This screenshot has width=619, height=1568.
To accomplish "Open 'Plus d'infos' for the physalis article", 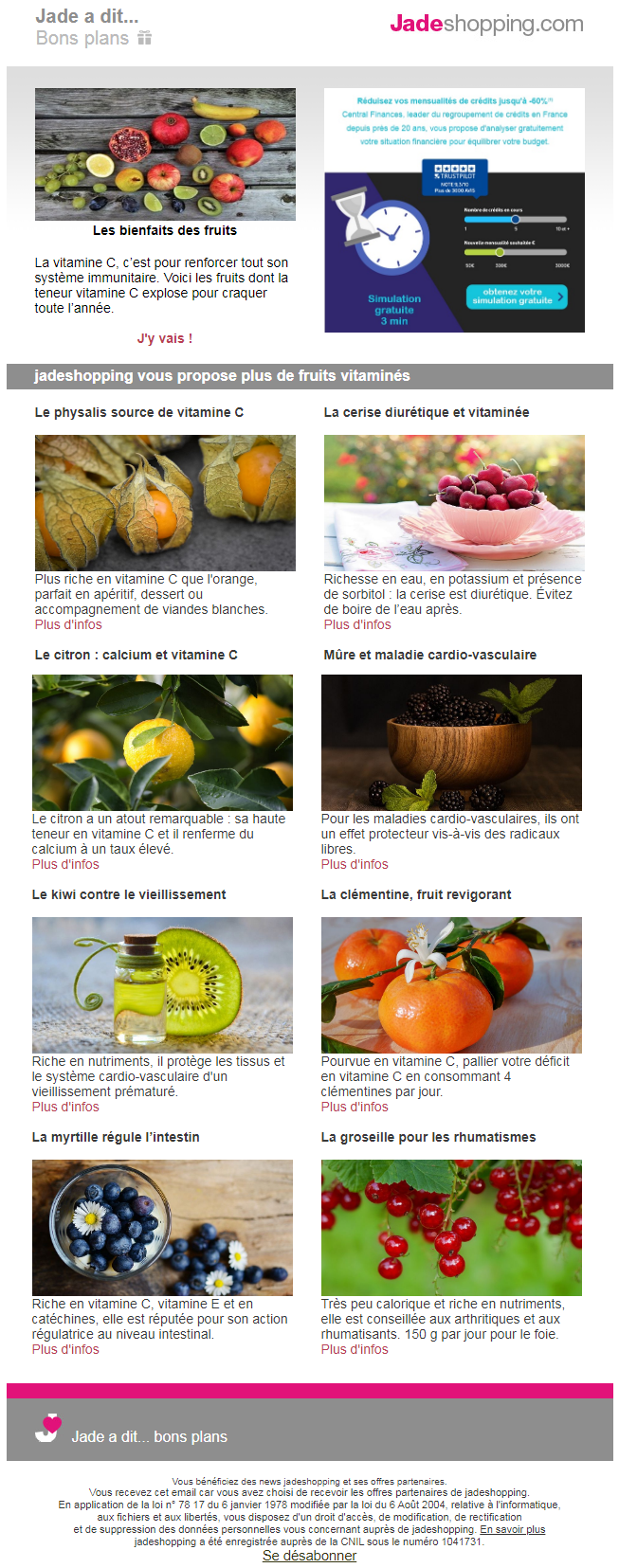I will (x=68, y=624).
